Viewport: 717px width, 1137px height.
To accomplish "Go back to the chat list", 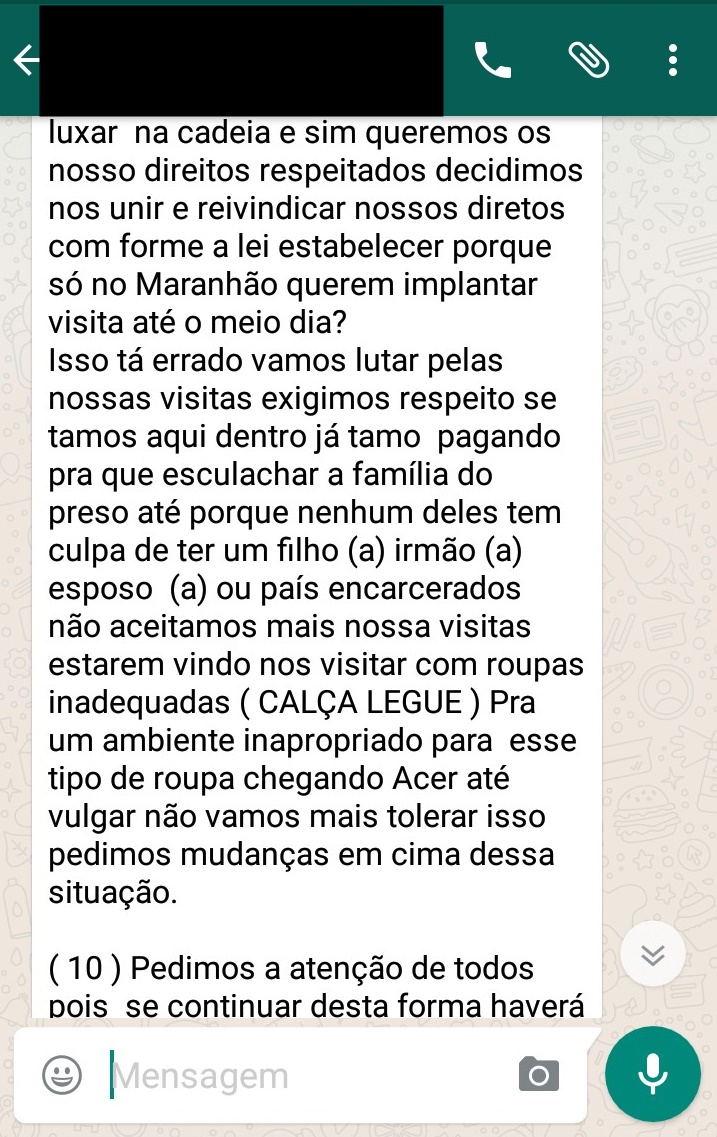I will 24,61.
